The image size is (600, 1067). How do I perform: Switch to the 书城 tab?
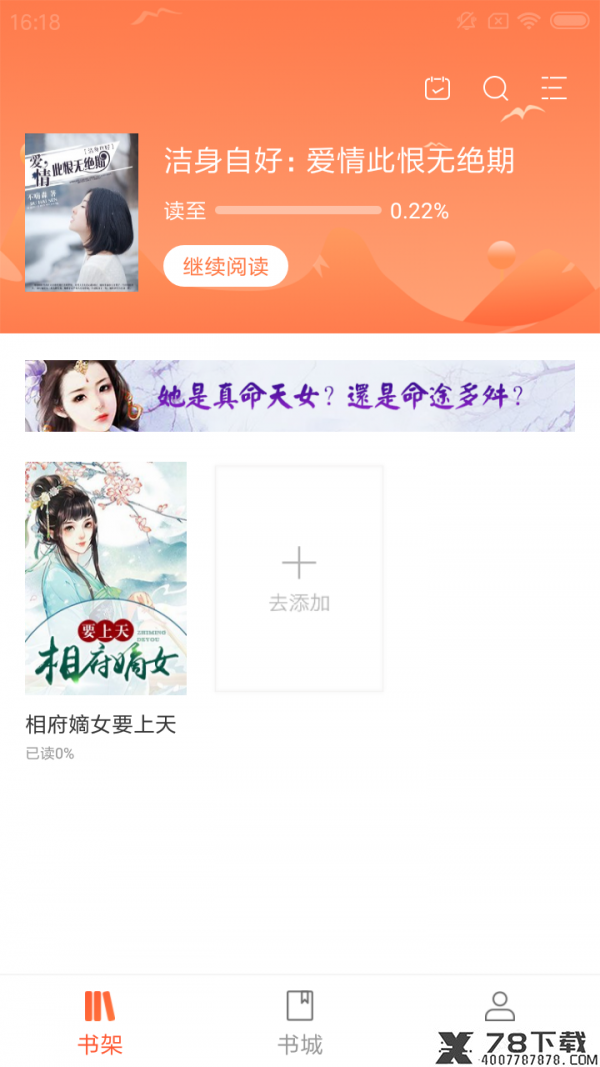[x=300, y=1021]
